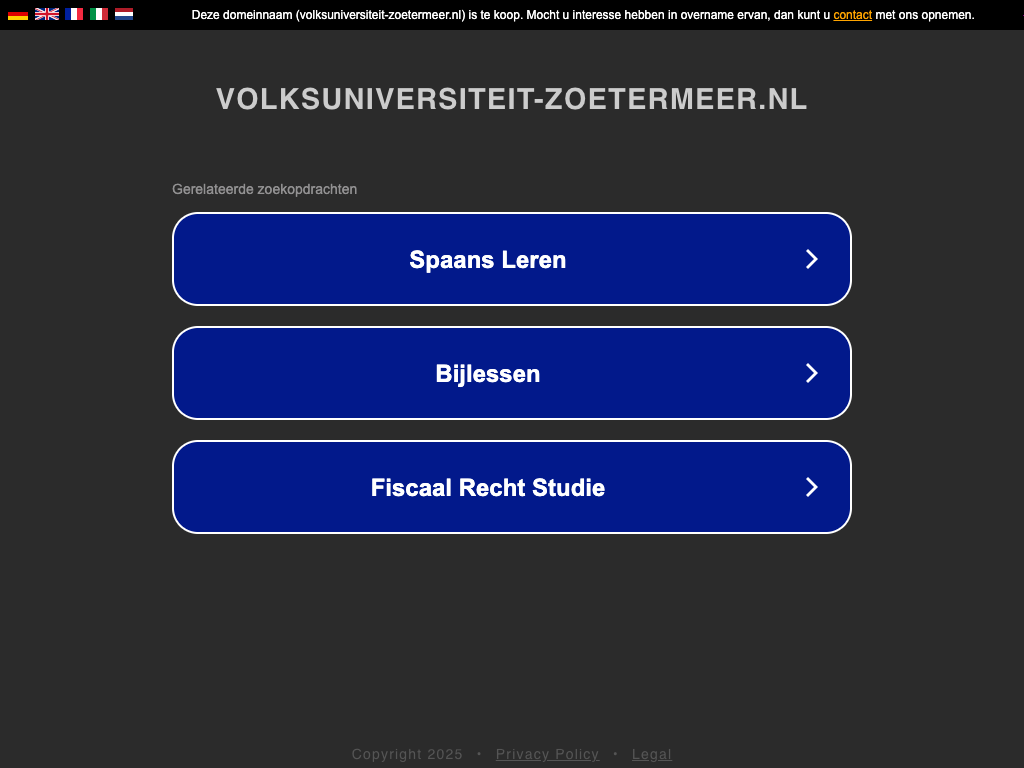Select the English flag

(x=47, y=14)
